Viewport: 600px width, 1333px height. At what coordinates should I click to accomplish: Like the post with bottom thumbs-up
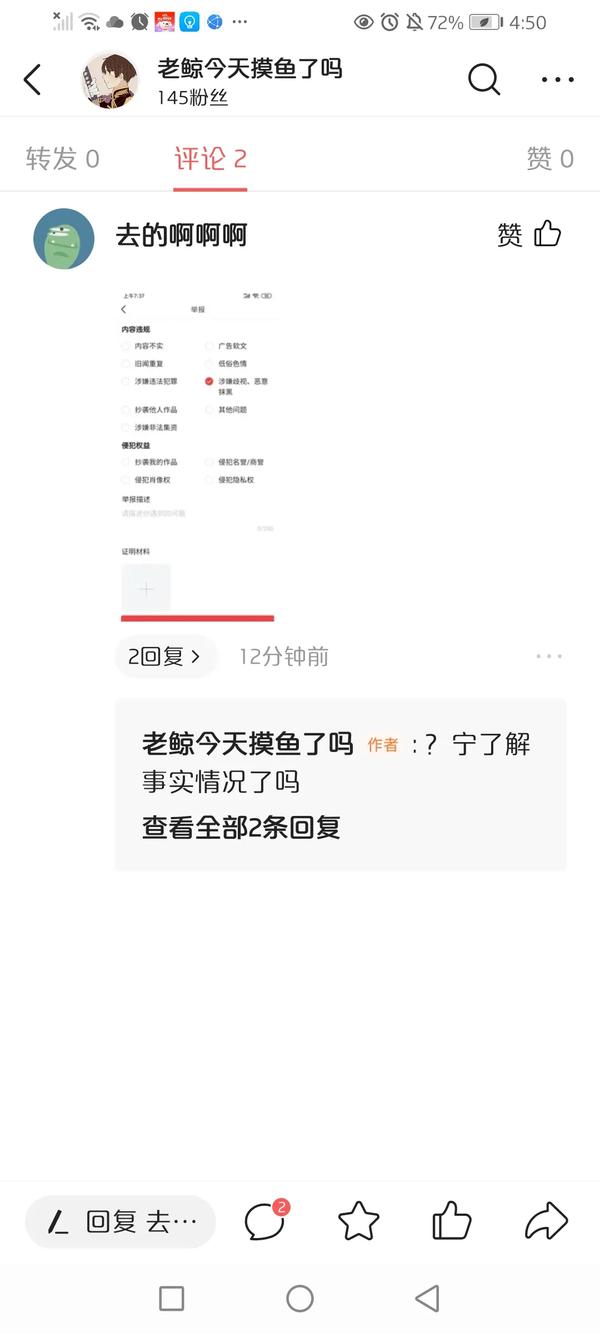point(451,1221)
